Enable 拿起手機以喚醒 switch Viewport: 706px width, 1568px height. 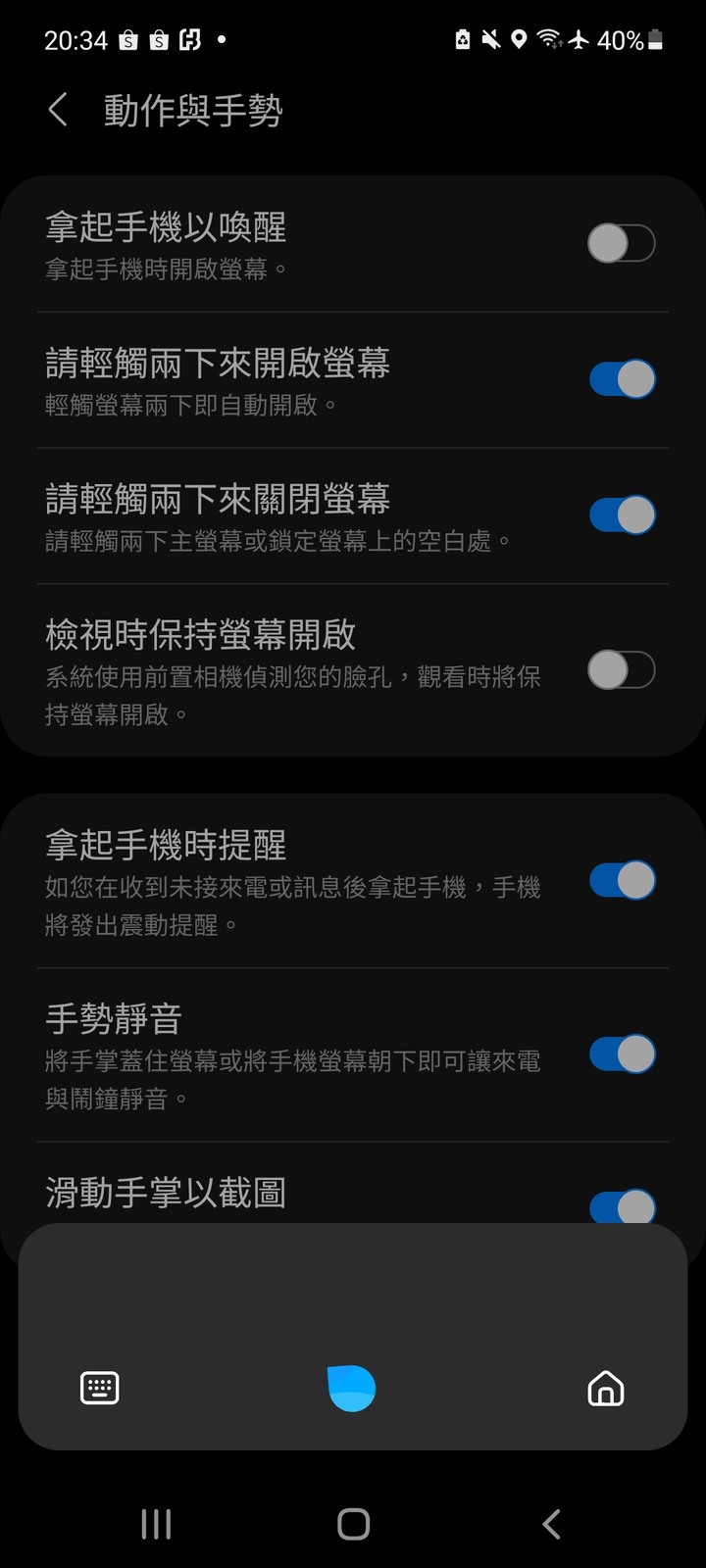click(621, 243)
